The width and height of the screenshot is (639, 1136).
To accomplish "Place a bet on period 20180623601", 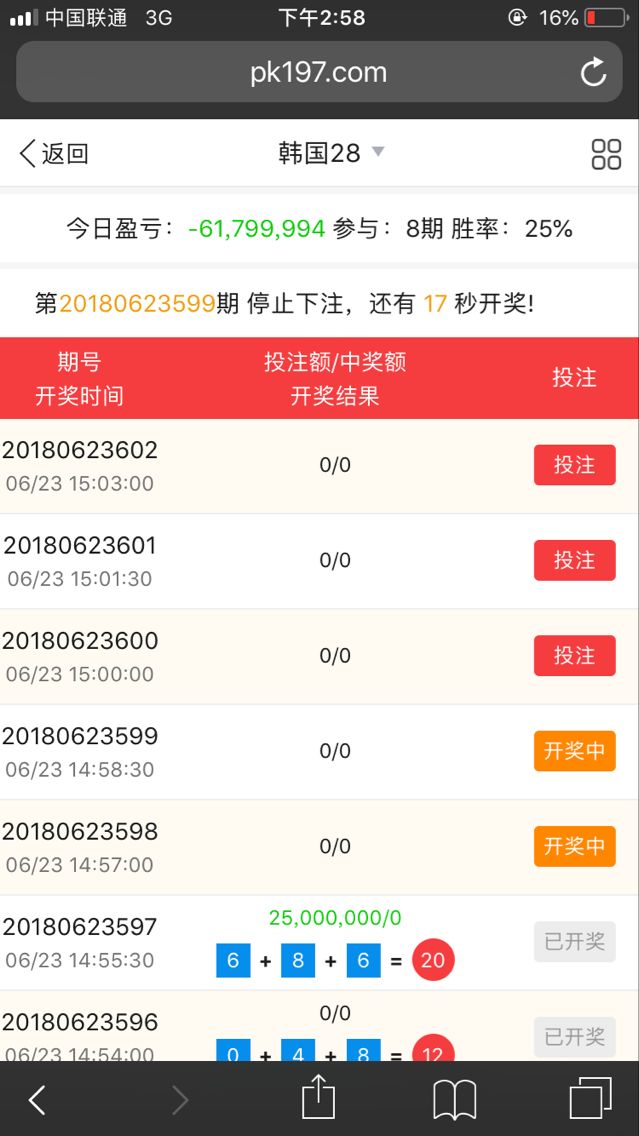I will 574,560.
